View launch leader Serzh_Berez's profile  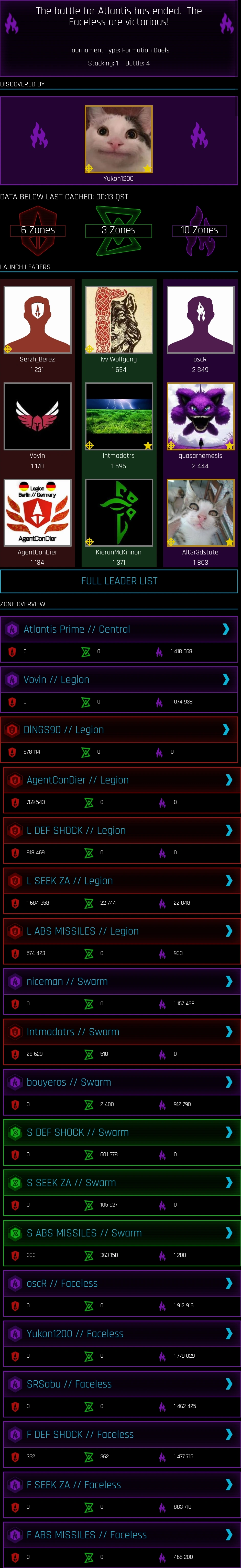click(38, 320)
